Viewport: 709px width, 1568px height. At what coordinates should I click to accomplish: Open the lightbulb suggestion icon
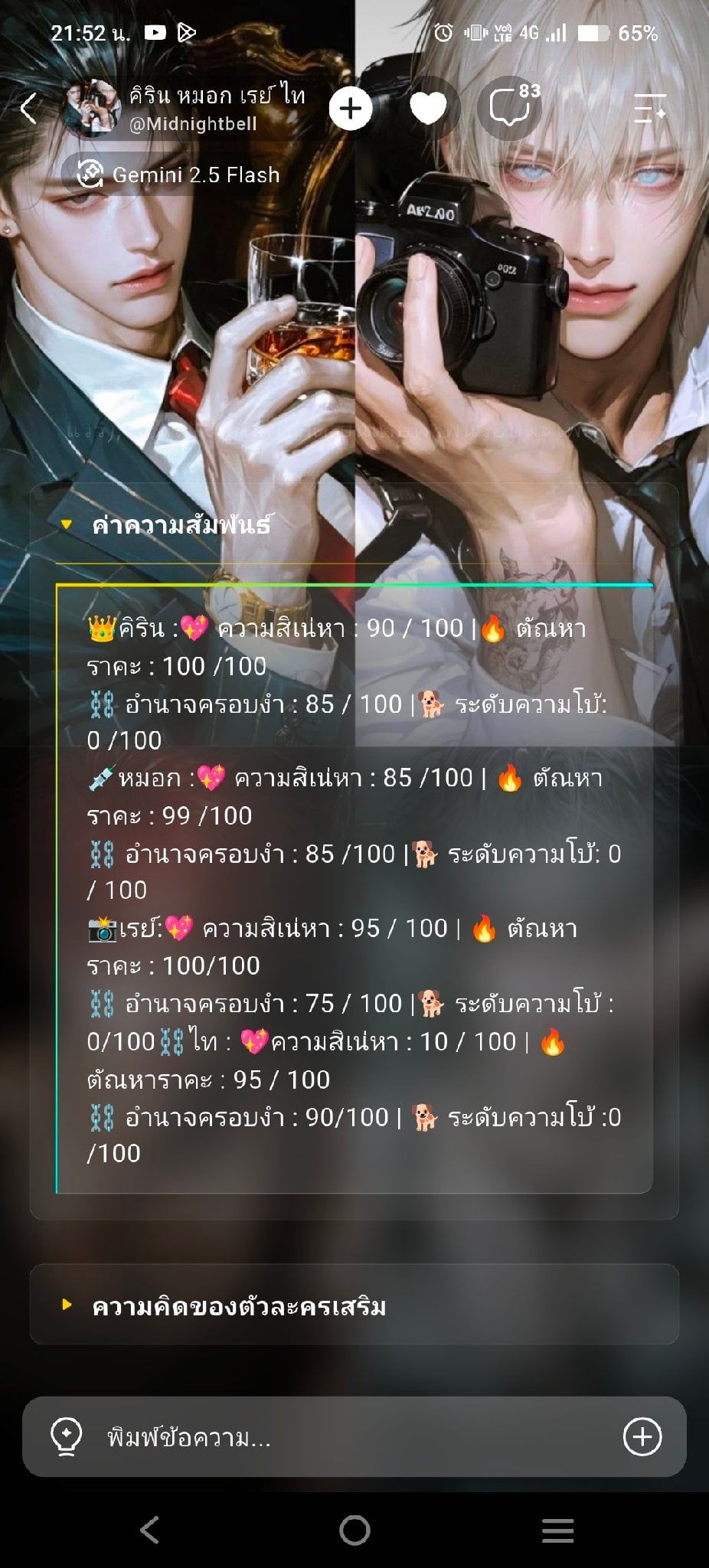pos(66,1437)
